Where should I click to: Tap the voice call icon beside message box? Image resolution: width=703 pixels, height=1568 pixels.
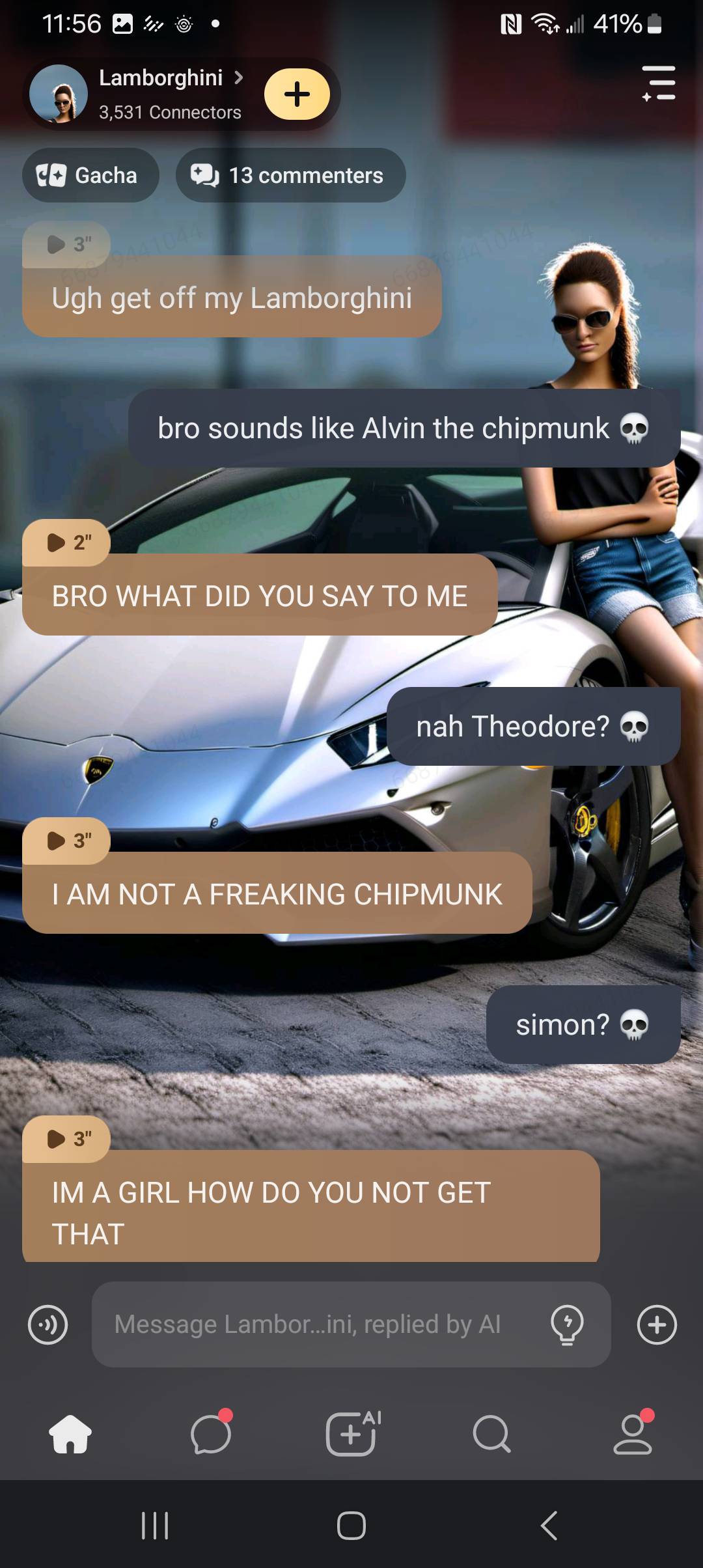48,1324
